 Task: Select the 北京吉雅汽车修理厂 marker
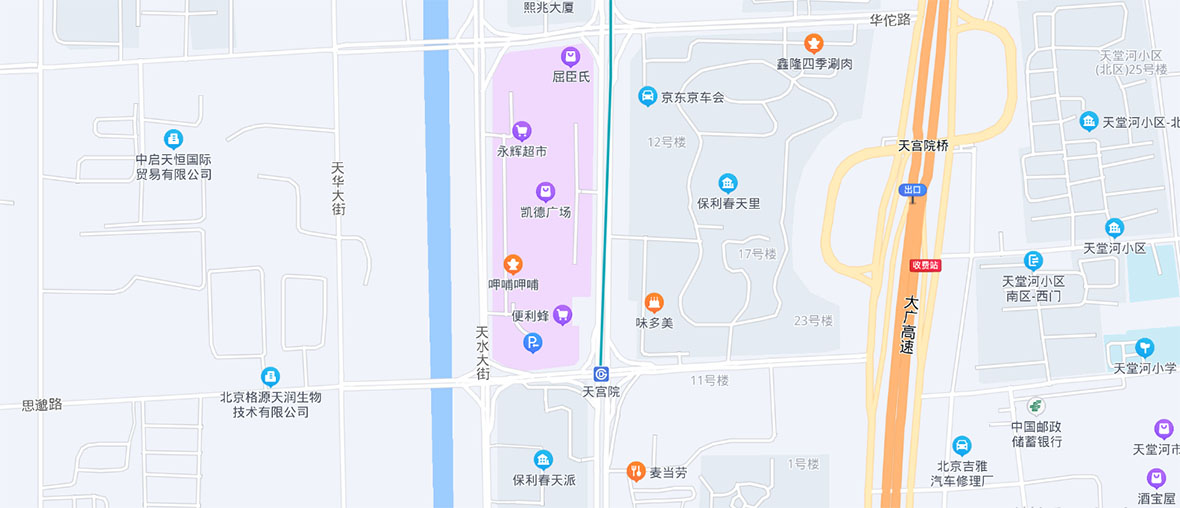(x=961, y=446)
